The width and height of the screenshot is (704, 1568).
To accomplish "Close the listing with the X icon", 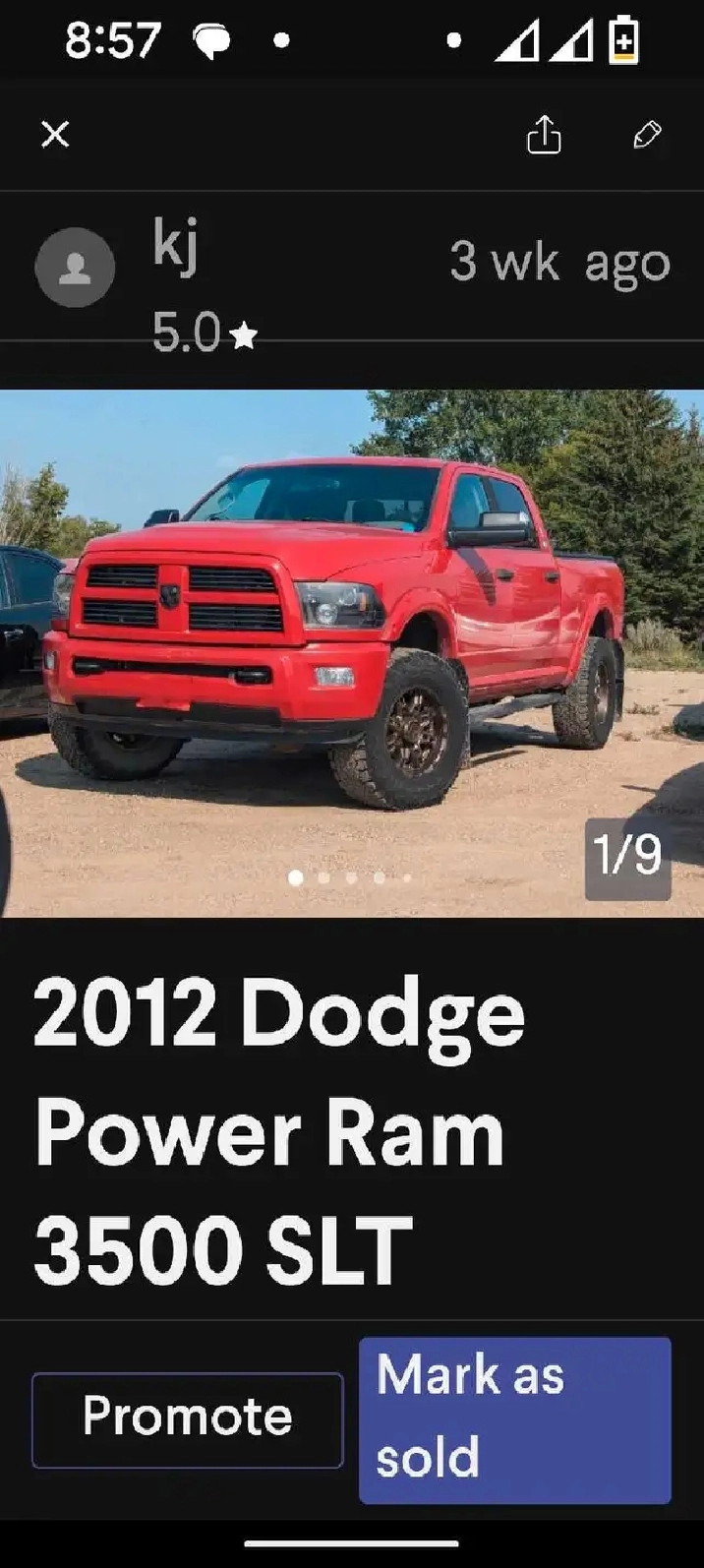I will point(55,134).
